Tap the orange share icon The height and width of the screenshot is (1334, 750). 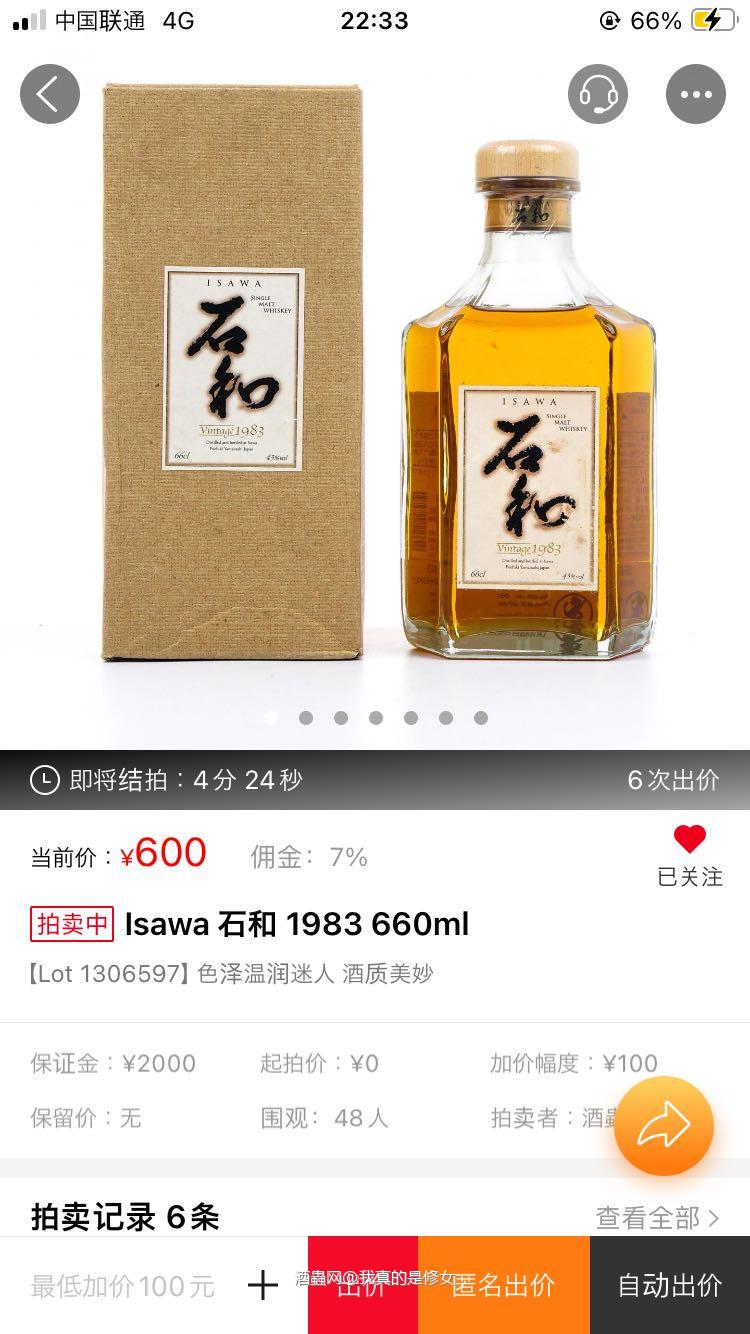tap(663, 1124)
